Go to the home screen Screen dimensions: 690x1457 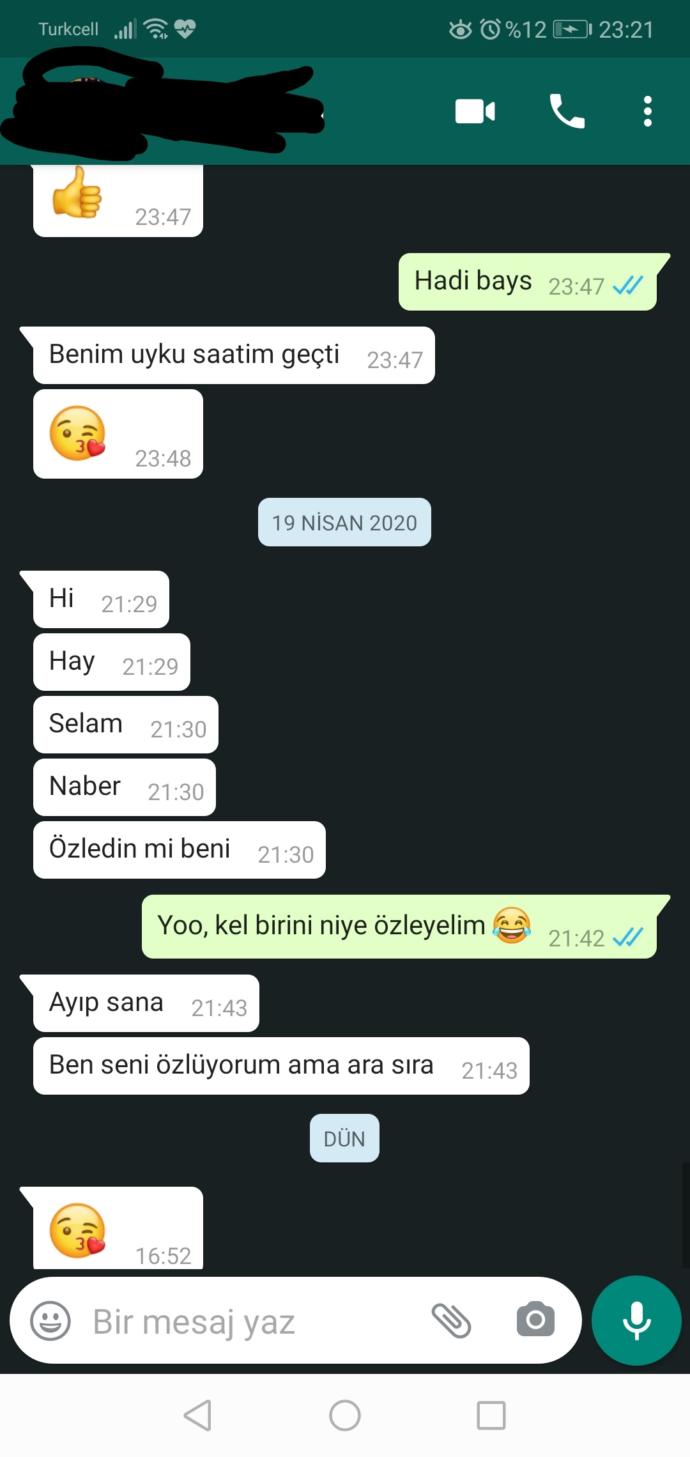point(345,1414)
